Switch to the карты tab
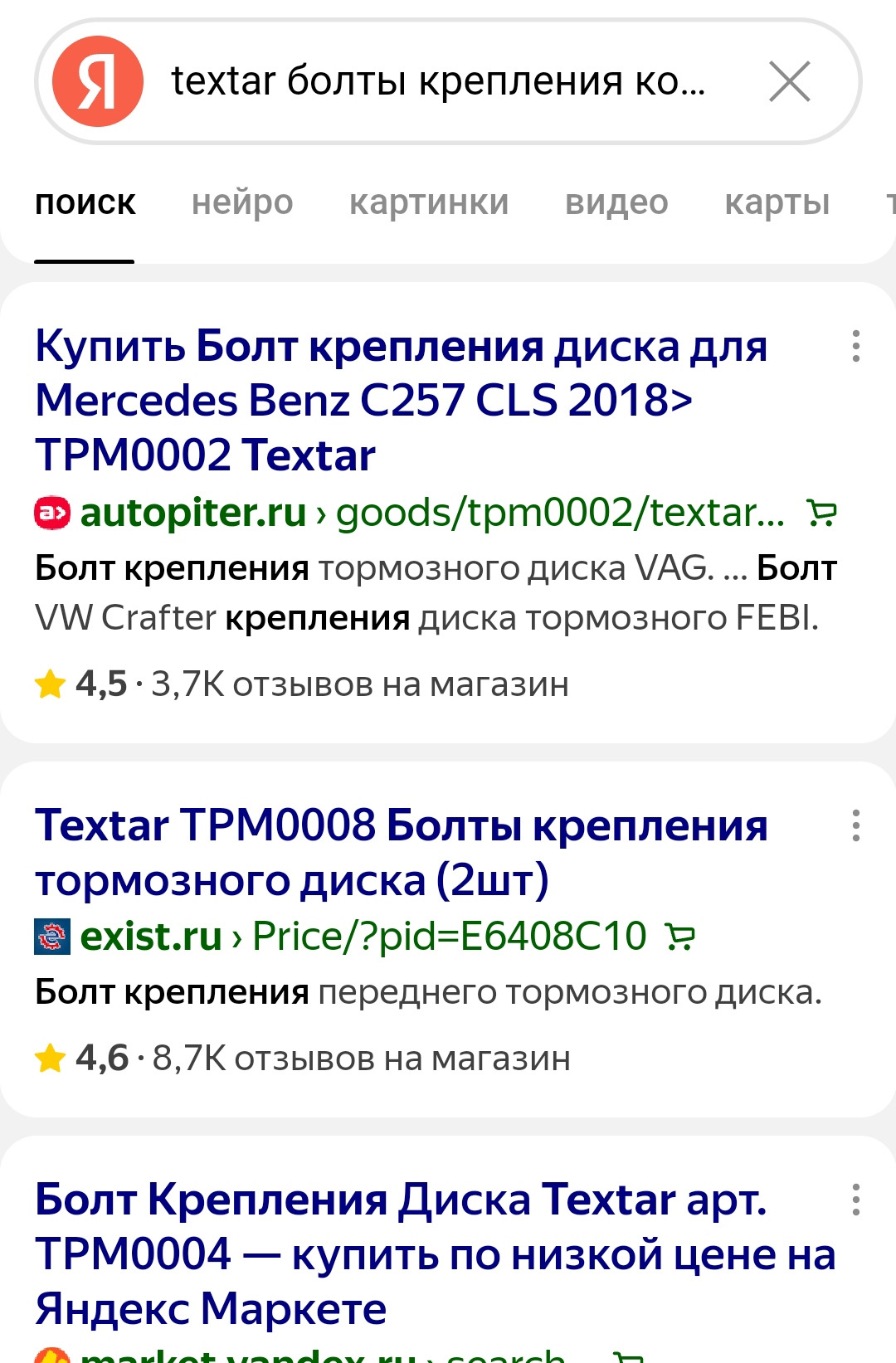Viewport: 896px width, 1363px height. click(x=777, y=202)
